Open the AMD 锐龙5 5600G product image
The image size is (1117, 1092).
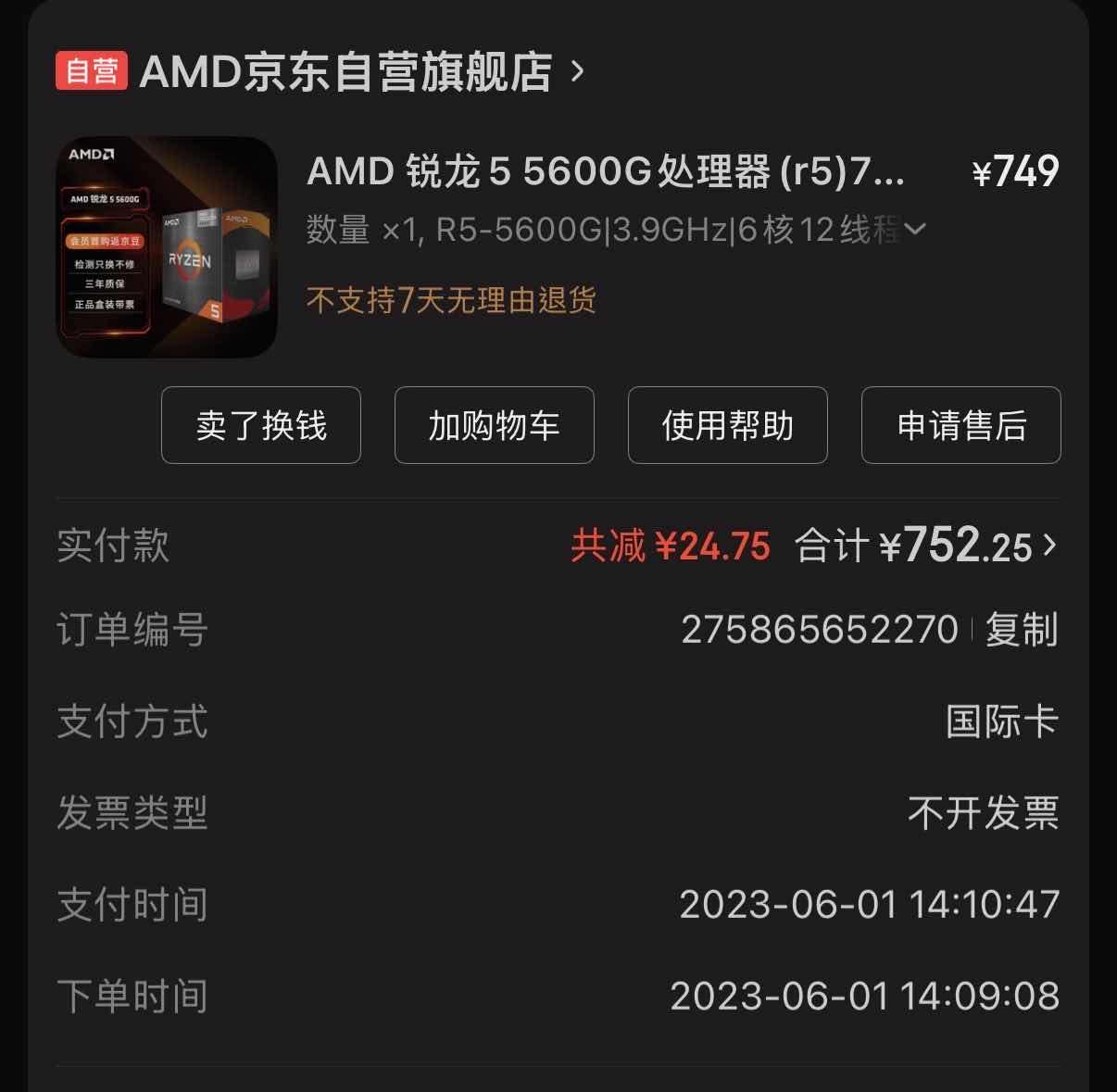tap(167, 247)
